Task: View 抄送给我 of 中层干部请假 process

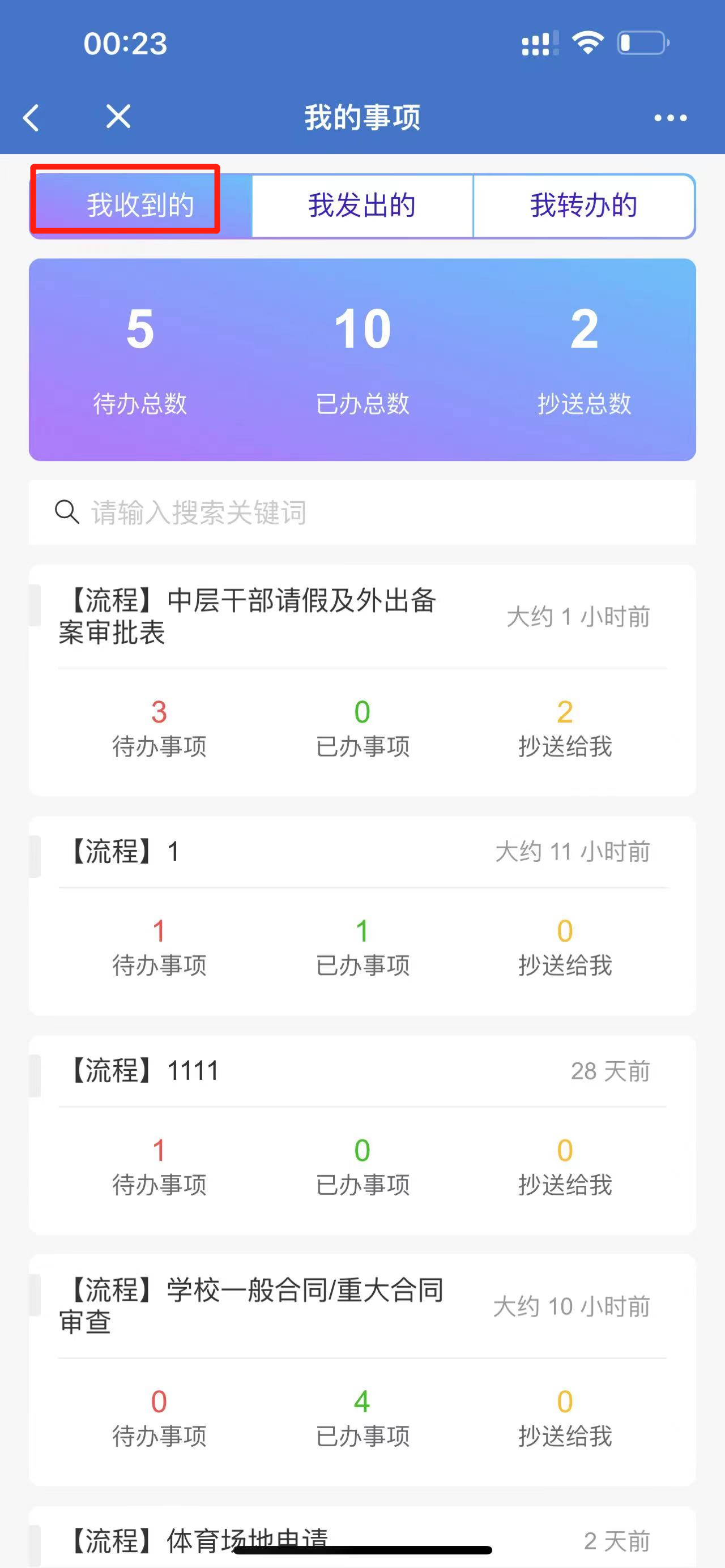Action: point(565,729)
